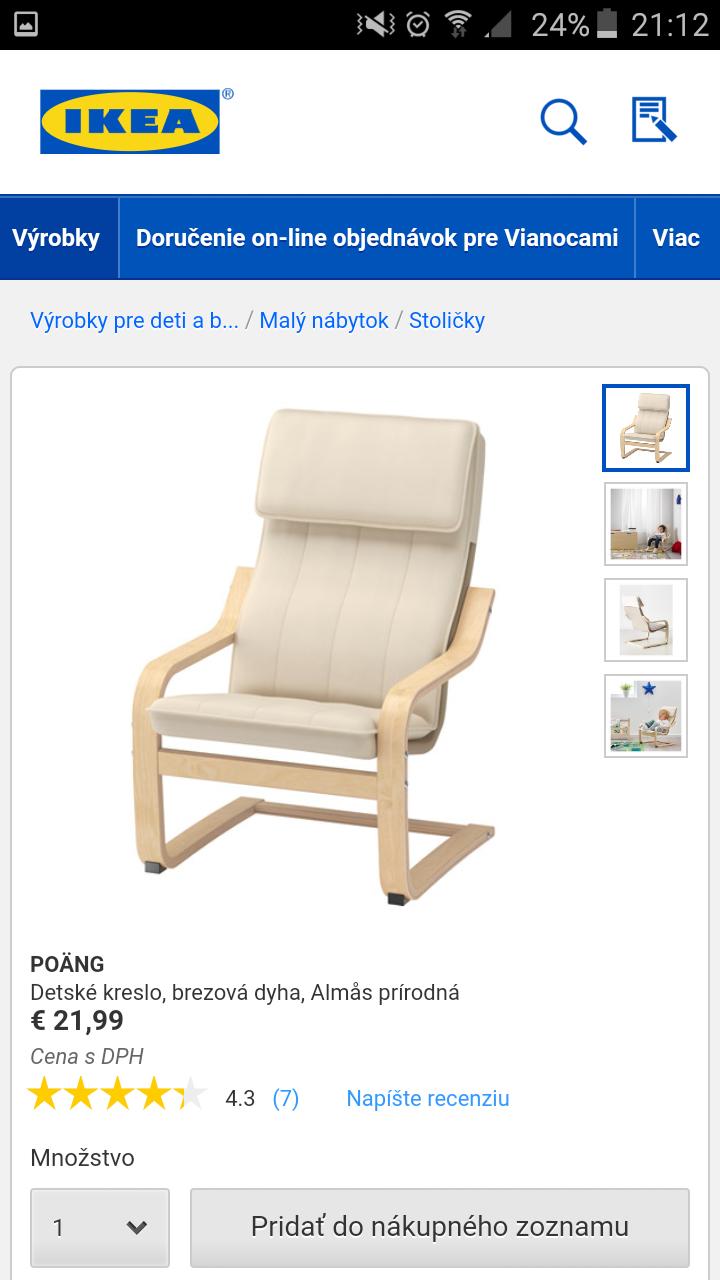Select the first chair thumbnail

coord(646,428)
